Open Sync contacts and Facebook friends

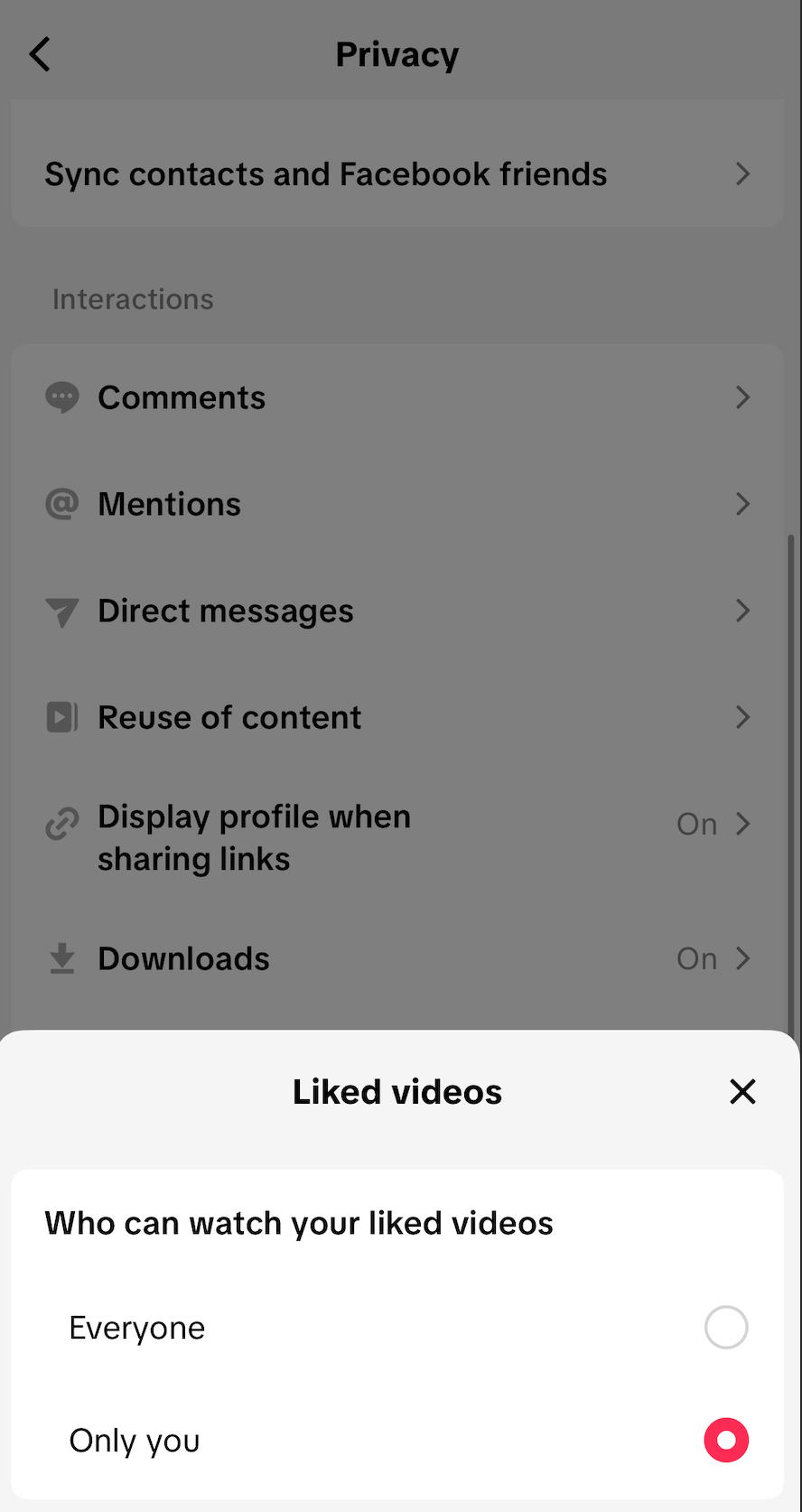tap(397, 174)
